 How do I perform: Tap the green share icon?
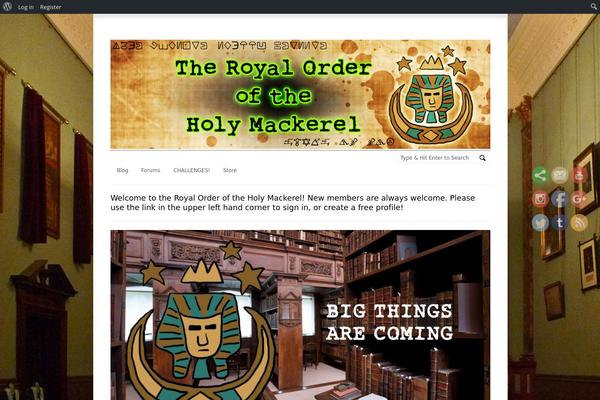point(540,175)
